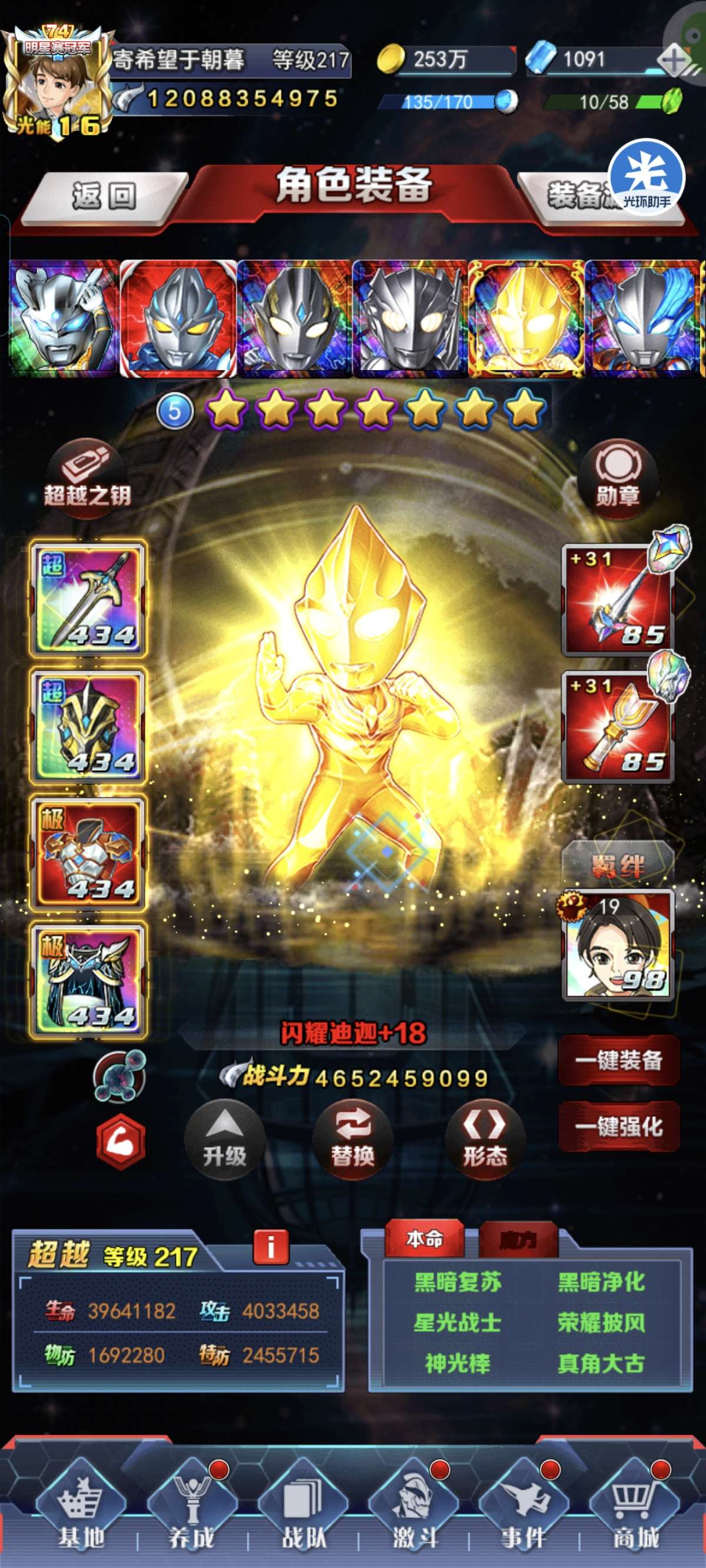Select the first character portrait in the row
Image resolution: width=706 pixels, height=1568 pixels.
(x=64, y=318)
